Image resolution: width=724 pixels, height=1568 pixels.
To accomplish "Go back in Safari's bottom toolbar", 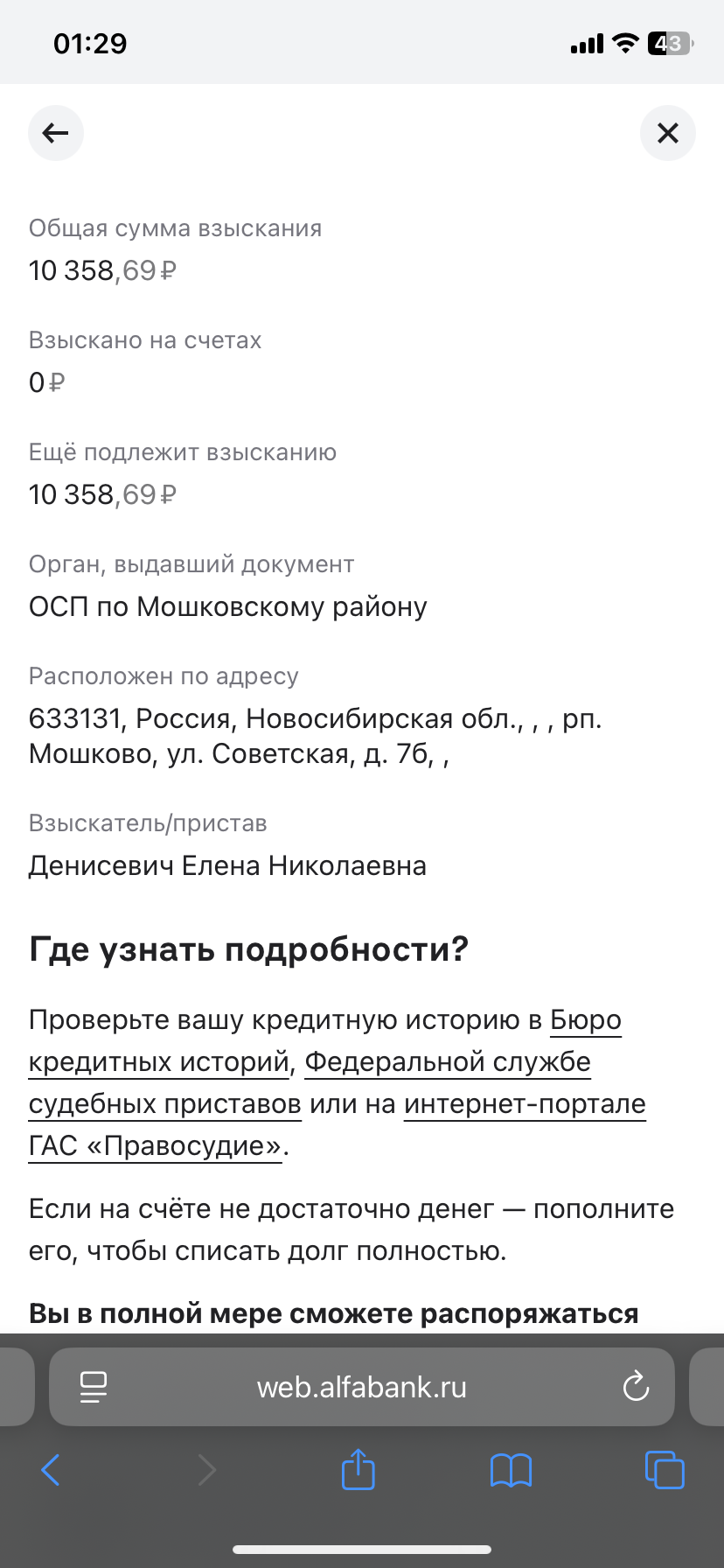I will pos(51,1470).
